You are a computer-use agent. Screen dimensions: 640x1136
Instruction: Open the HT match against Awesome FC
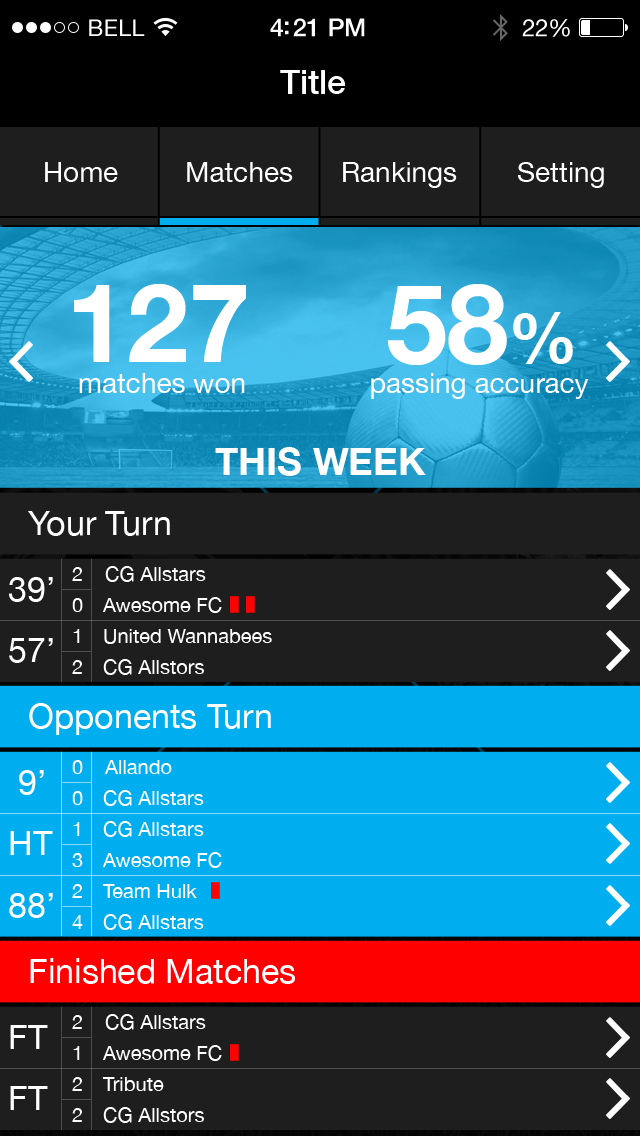point(320,845)
